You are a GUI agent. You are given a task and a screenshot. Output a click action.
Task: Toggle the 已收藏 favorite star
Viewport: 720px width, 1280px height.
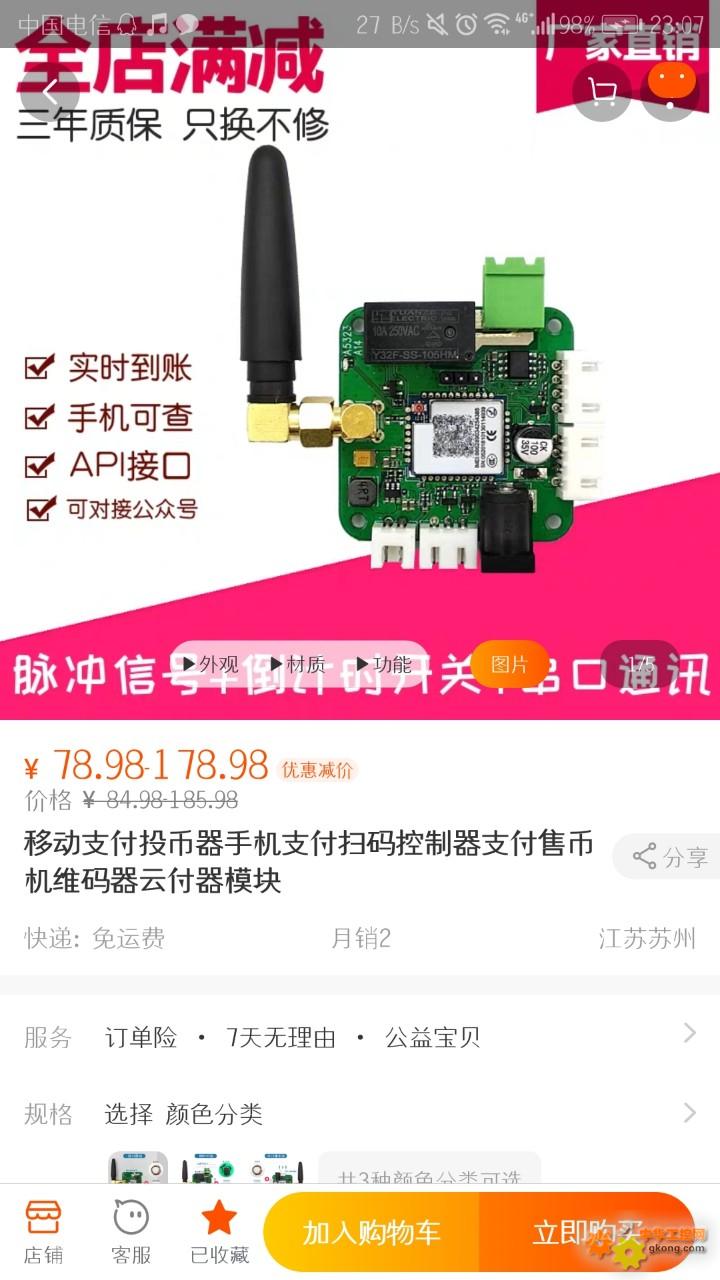219,1232
